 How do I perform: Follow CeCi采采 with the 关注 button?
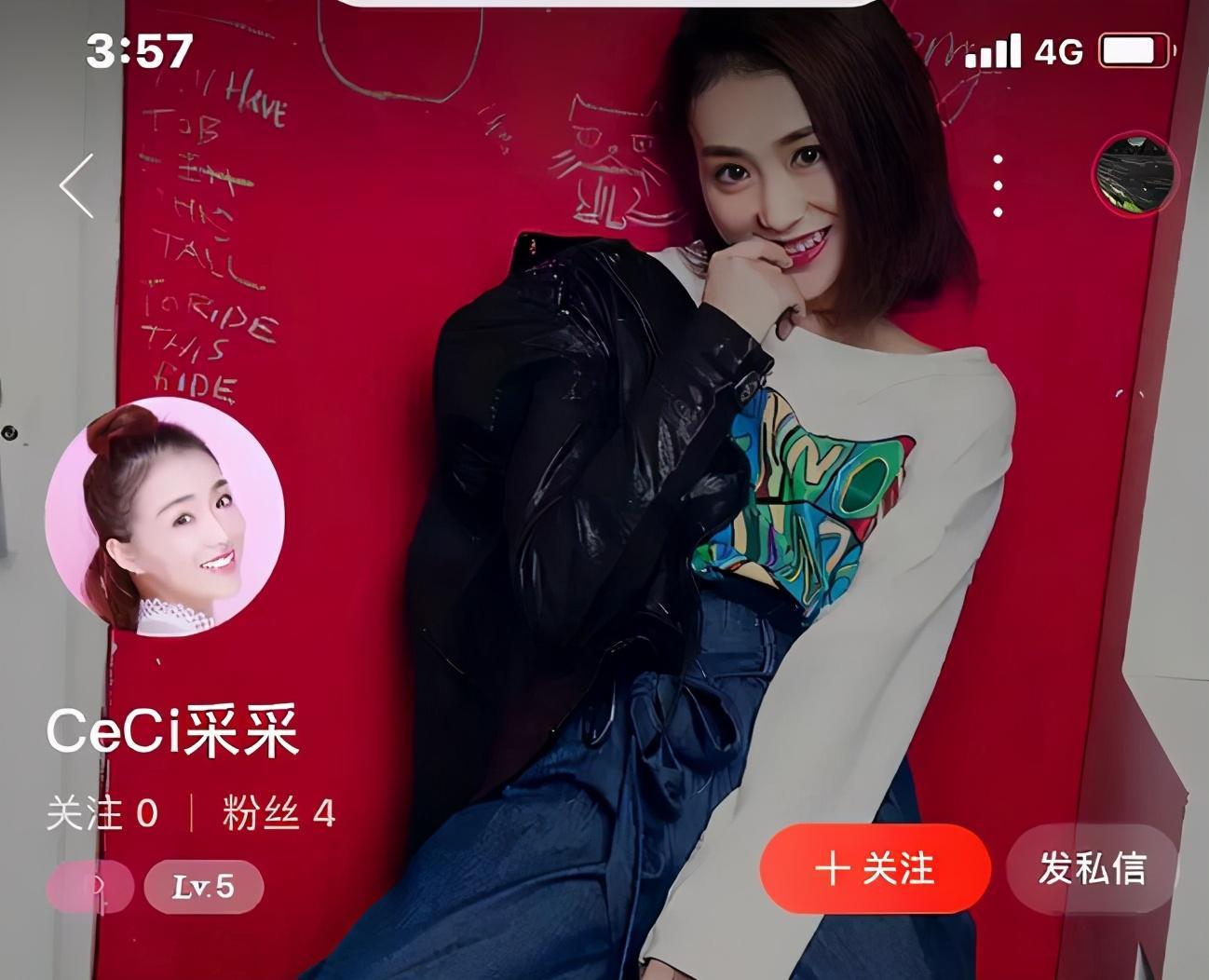875,868
